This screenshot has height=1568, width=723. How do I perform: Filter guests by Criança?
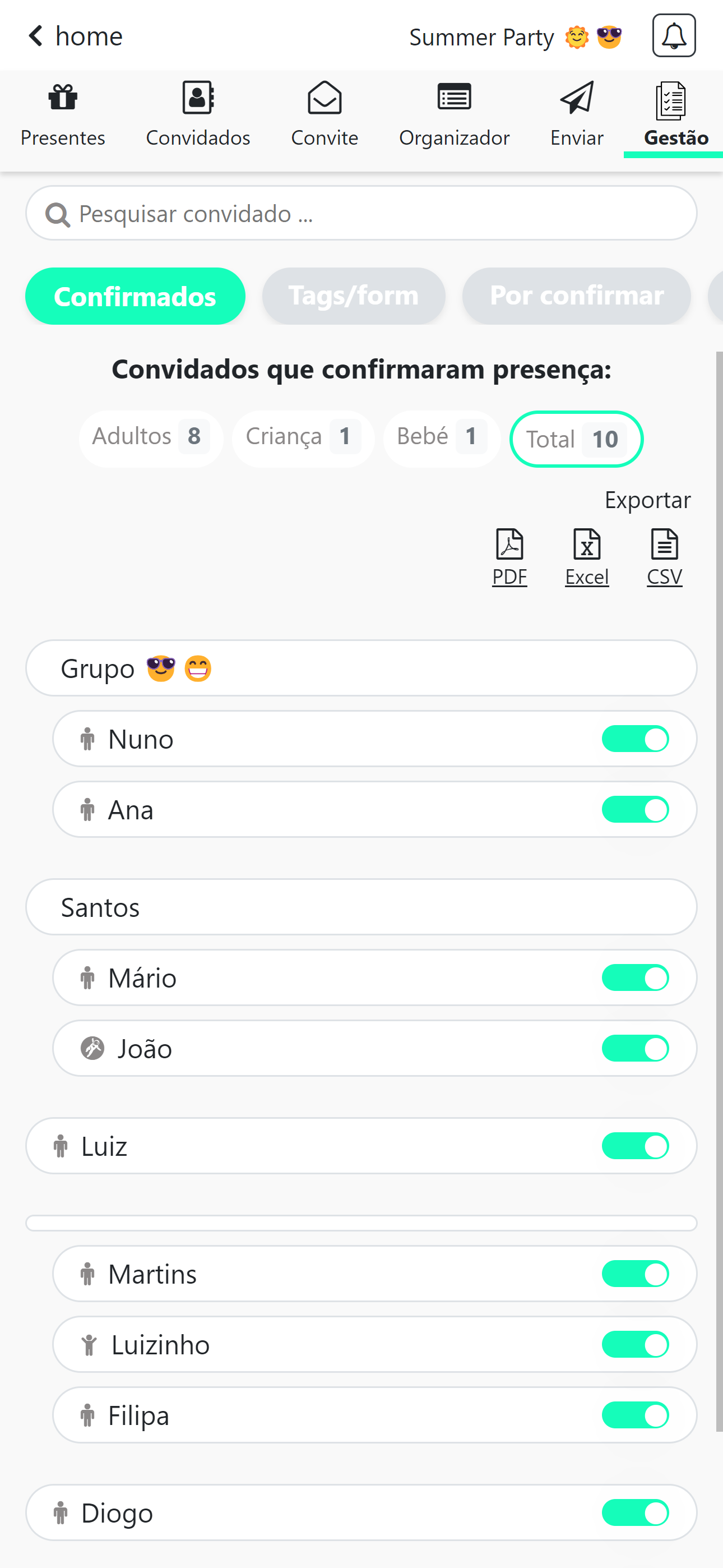click(303, 436)
